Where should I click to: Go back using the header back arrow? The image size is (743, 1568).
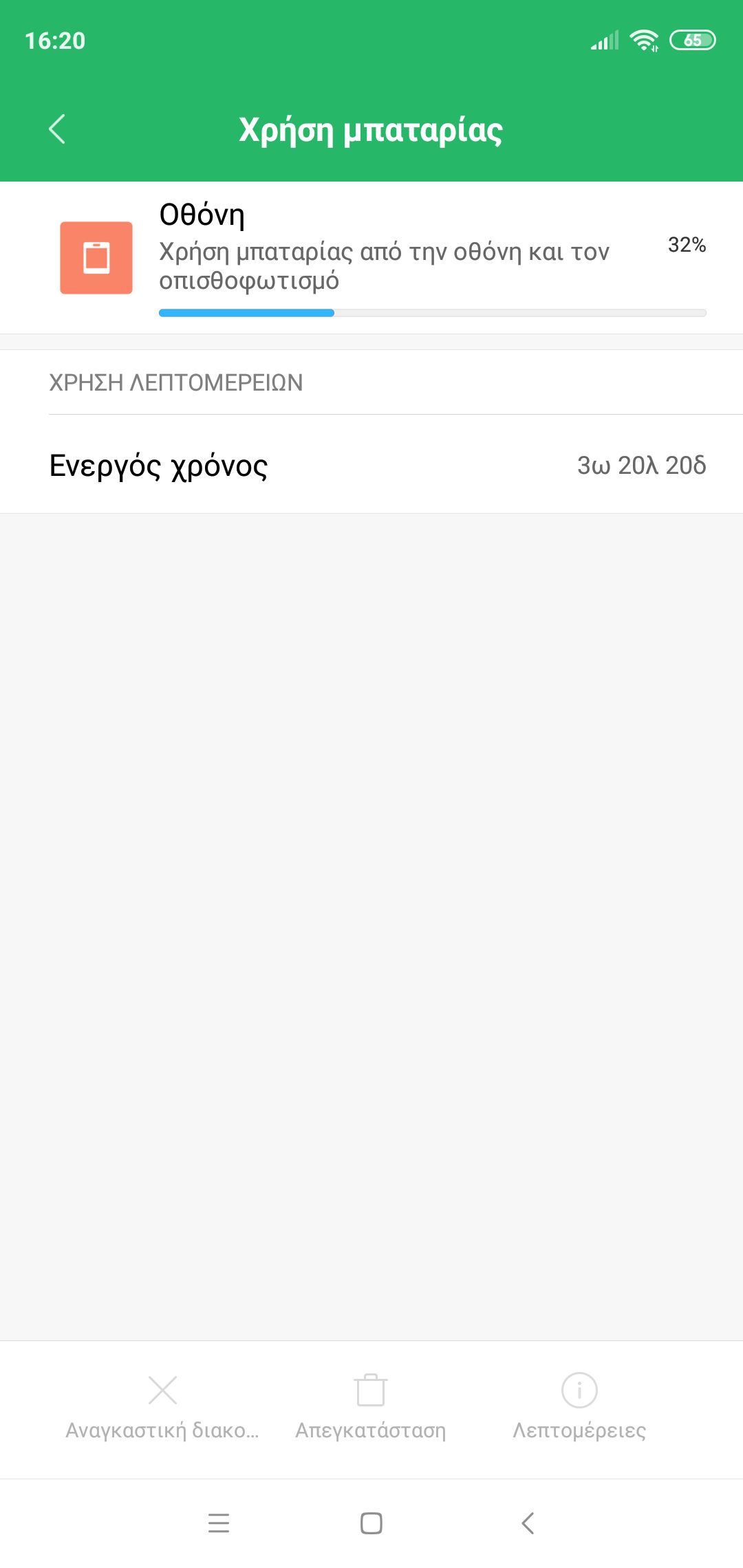pyautogui.click(x=57, y=129)
